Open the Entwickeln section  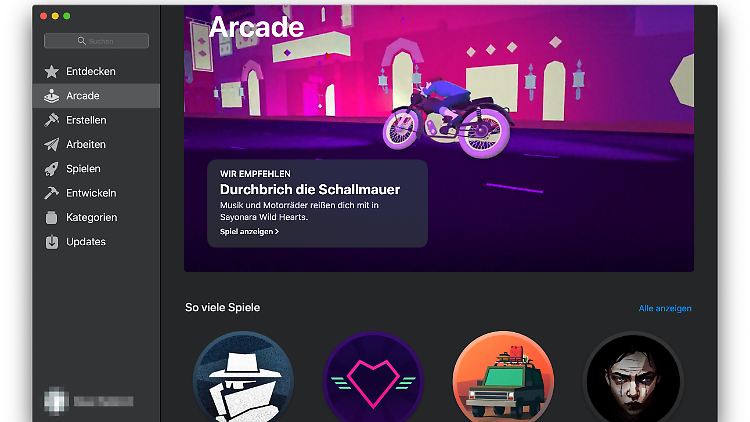91,193
